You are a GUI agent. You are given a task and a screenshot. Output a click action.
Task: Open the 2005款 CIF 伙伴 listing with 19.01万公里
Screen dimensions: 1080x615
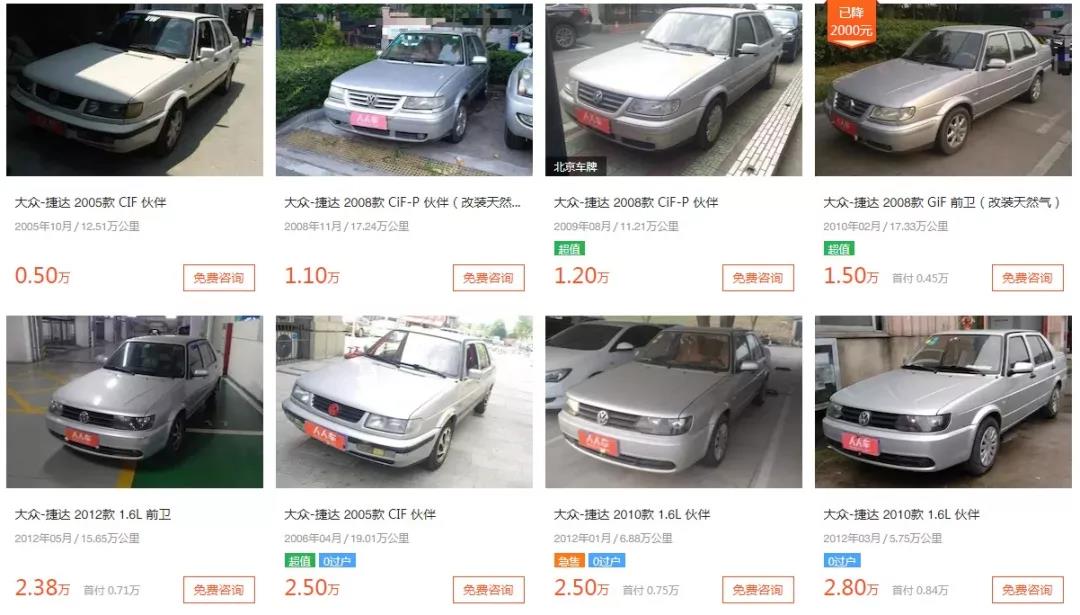(x=404, y=402)
